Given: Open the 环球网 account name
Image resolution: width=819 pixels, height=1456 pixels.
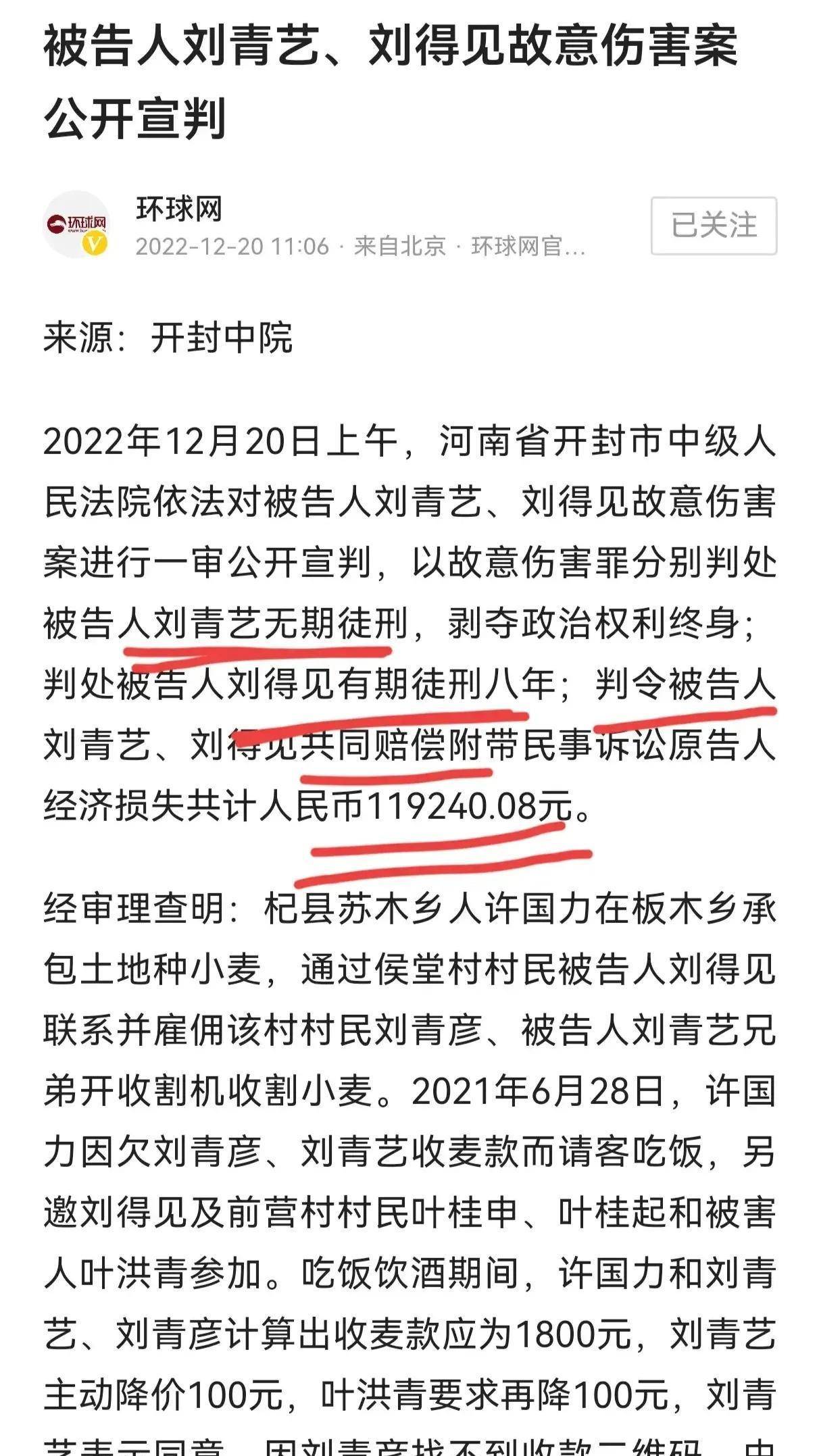Looking at the screenshot, I should pyautogui.click(x=179, y=209).
